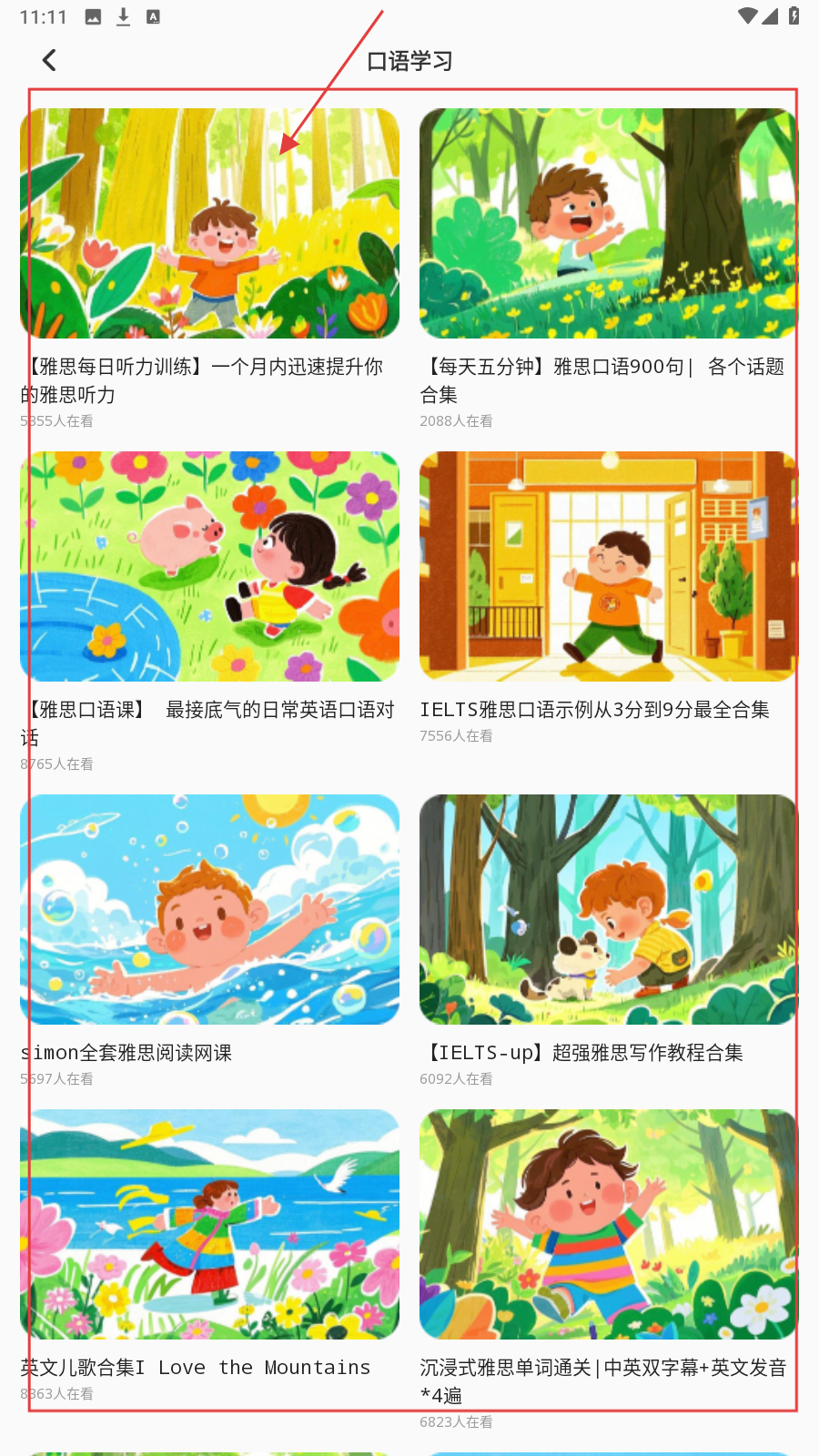Screen dimensions: 819x1456
Task: Open 英文儿歌合集 I Love the Mountains
Action: [209, 1224]
